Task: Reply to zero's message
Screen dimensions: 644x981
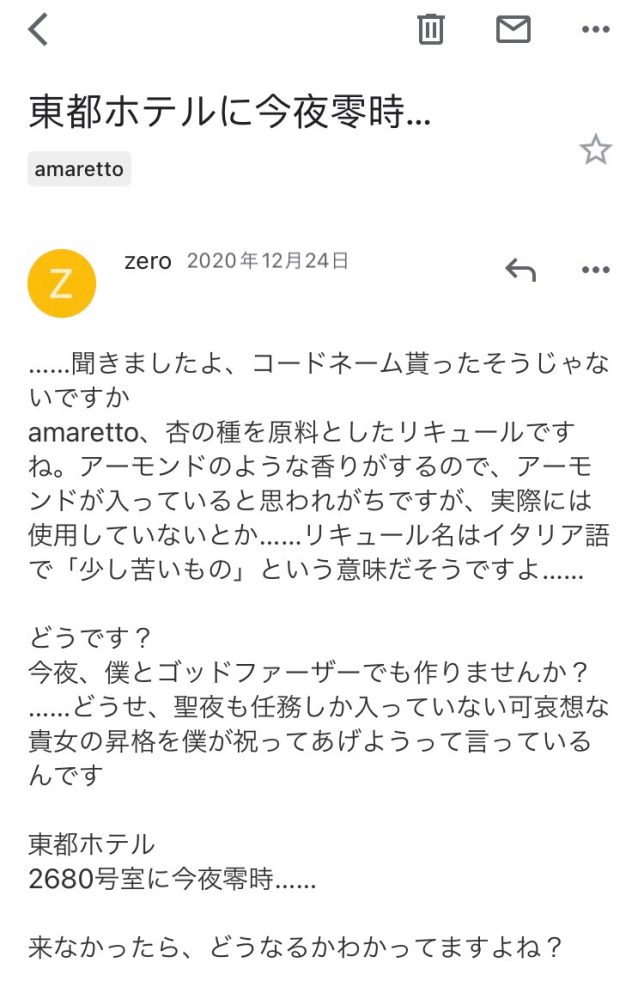Action: pos(520,269)
